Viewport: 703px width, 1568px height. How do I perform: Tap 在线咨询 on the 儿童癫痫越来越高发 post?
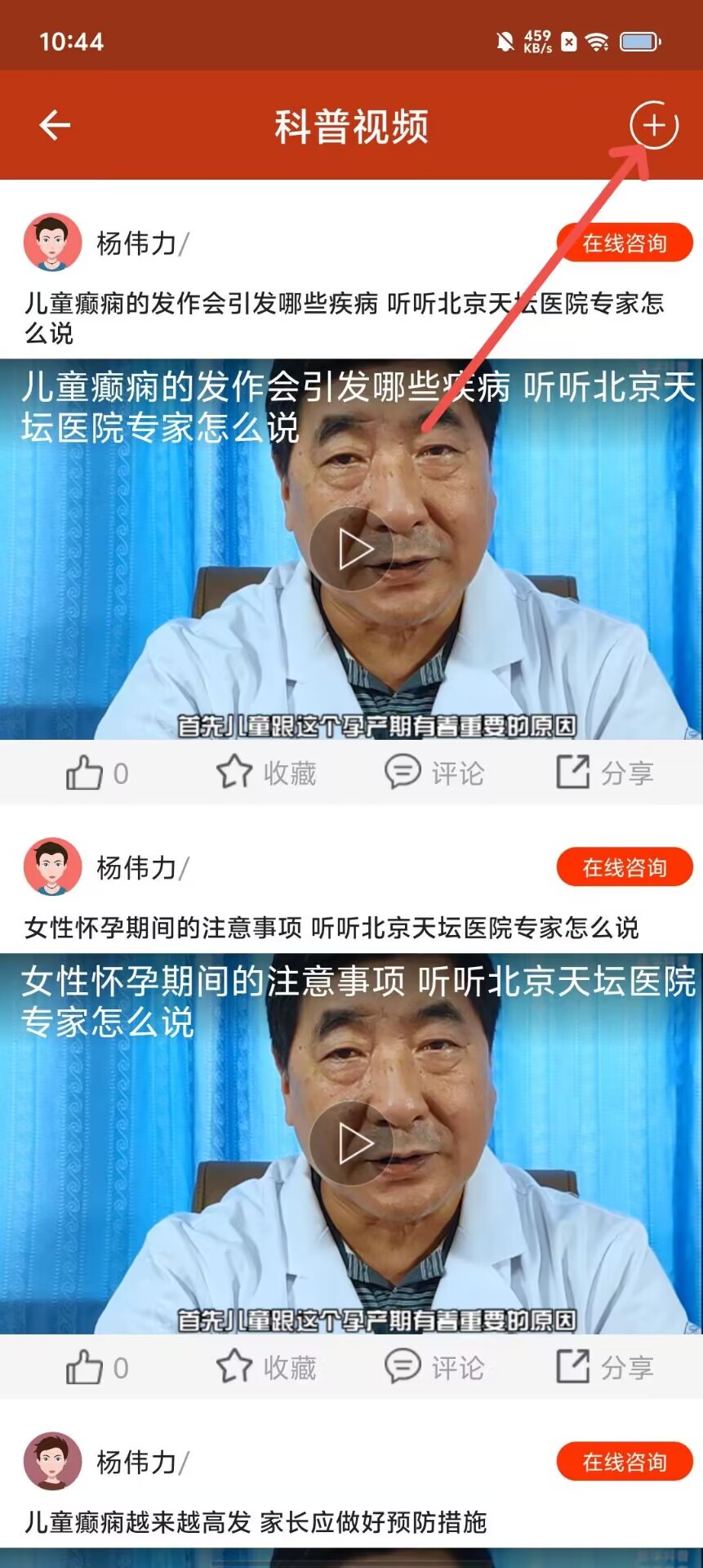(x=624, y=1462)
